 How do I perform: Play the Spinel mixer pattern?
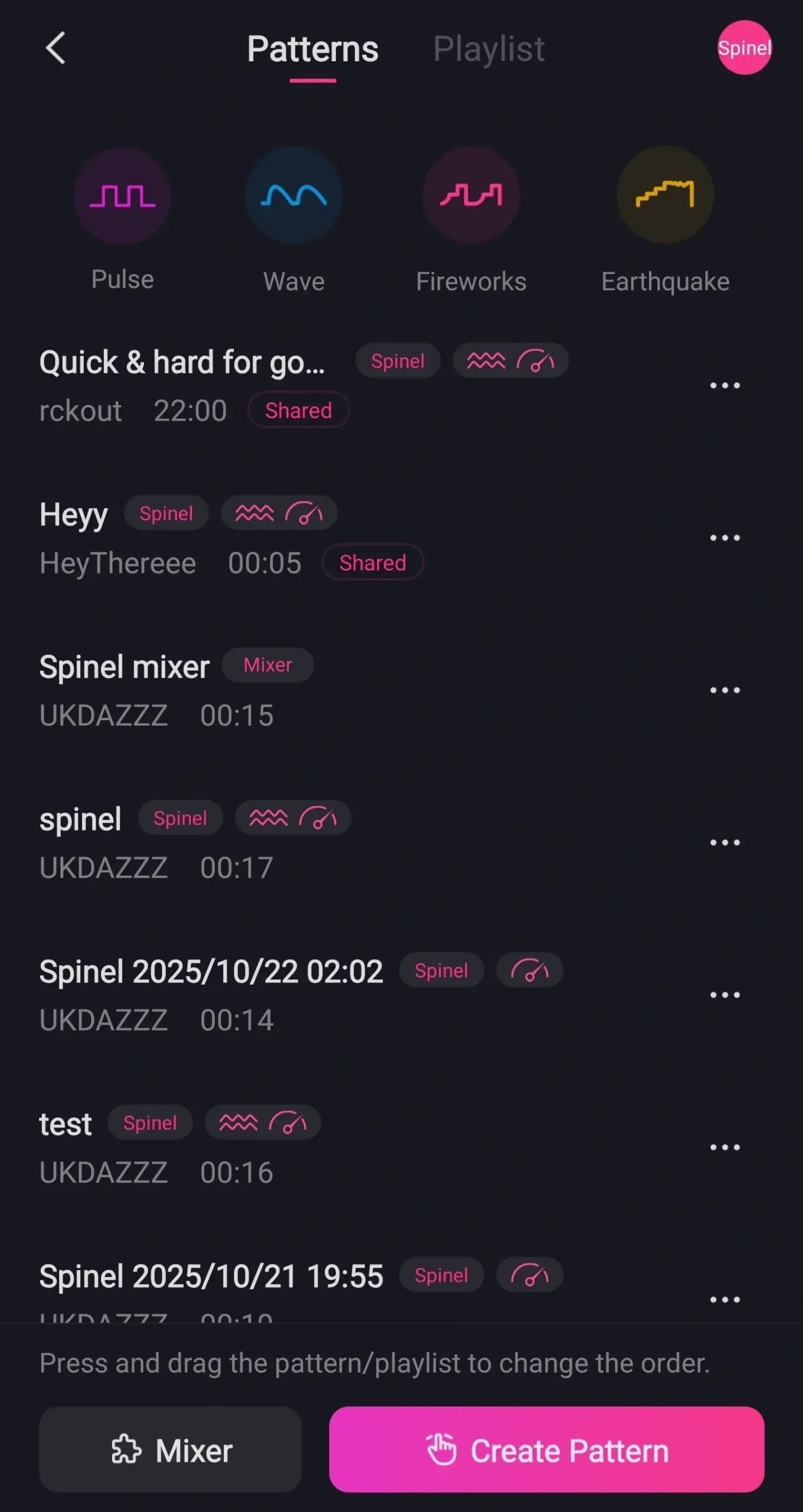pyautogui.click(x=125, y=667)
